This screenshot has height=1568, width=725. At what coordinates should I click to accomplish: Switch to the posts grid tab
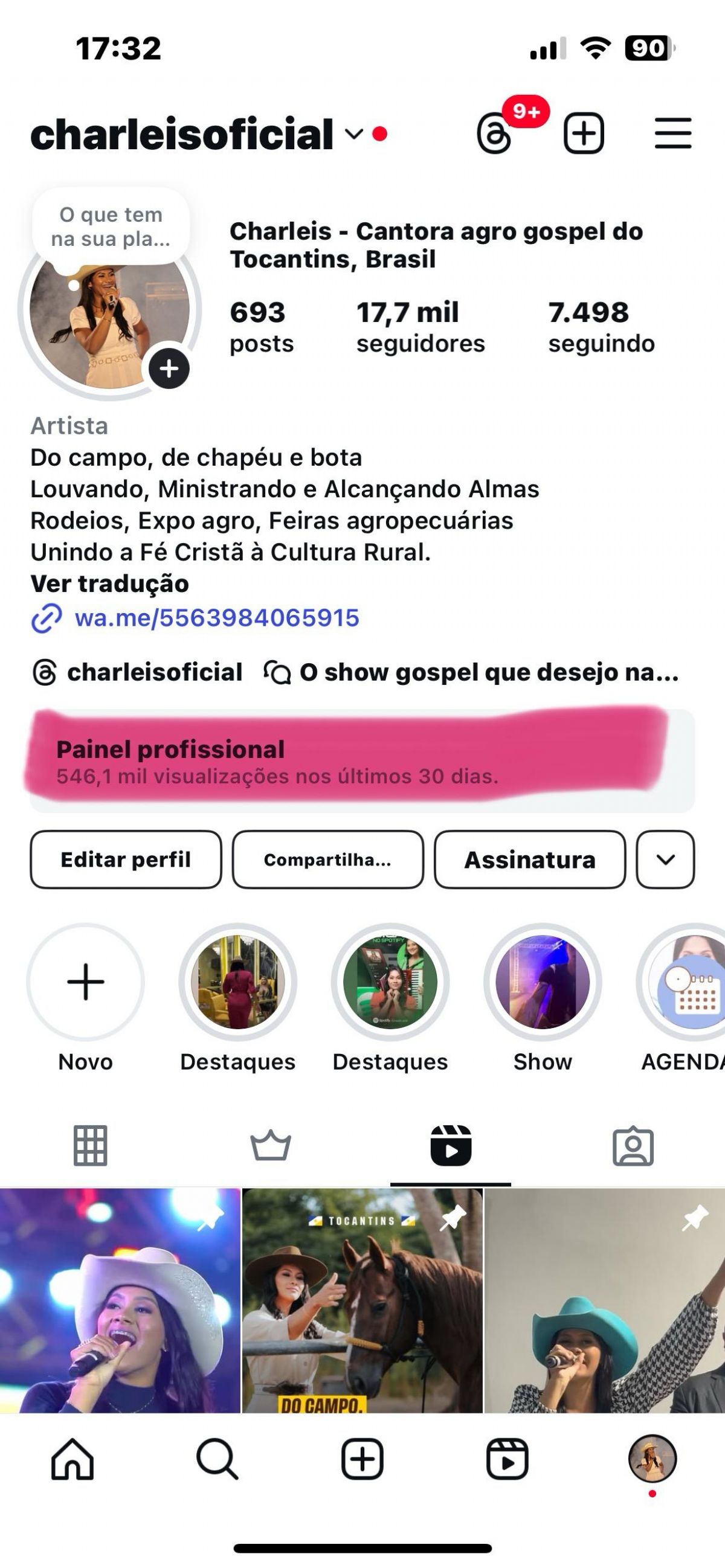pos(91,1146)
